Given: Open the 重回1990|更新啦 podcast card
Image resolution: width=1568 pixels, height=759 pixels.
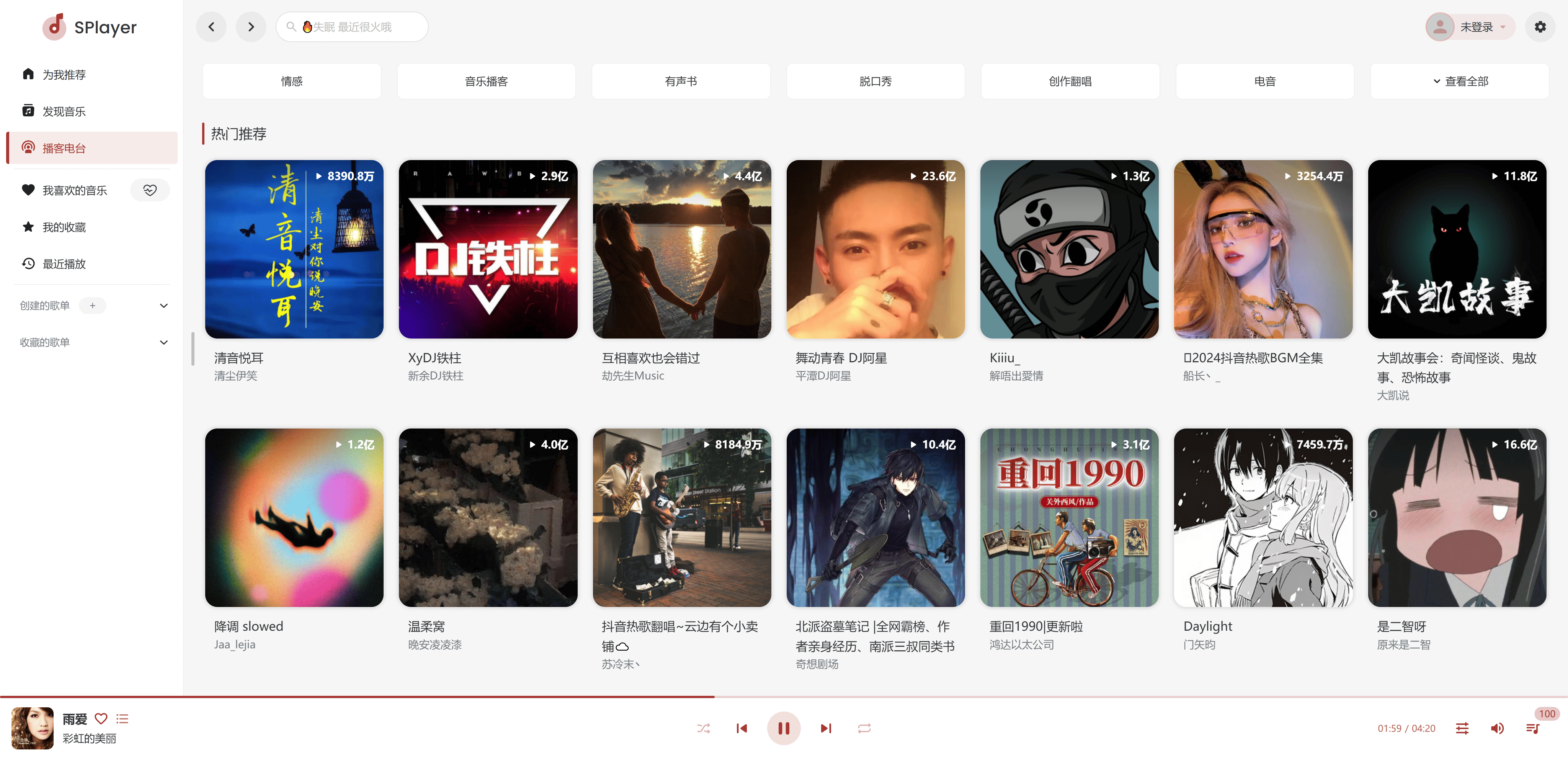Looking at the screenshot, I should click(1069, 517).
